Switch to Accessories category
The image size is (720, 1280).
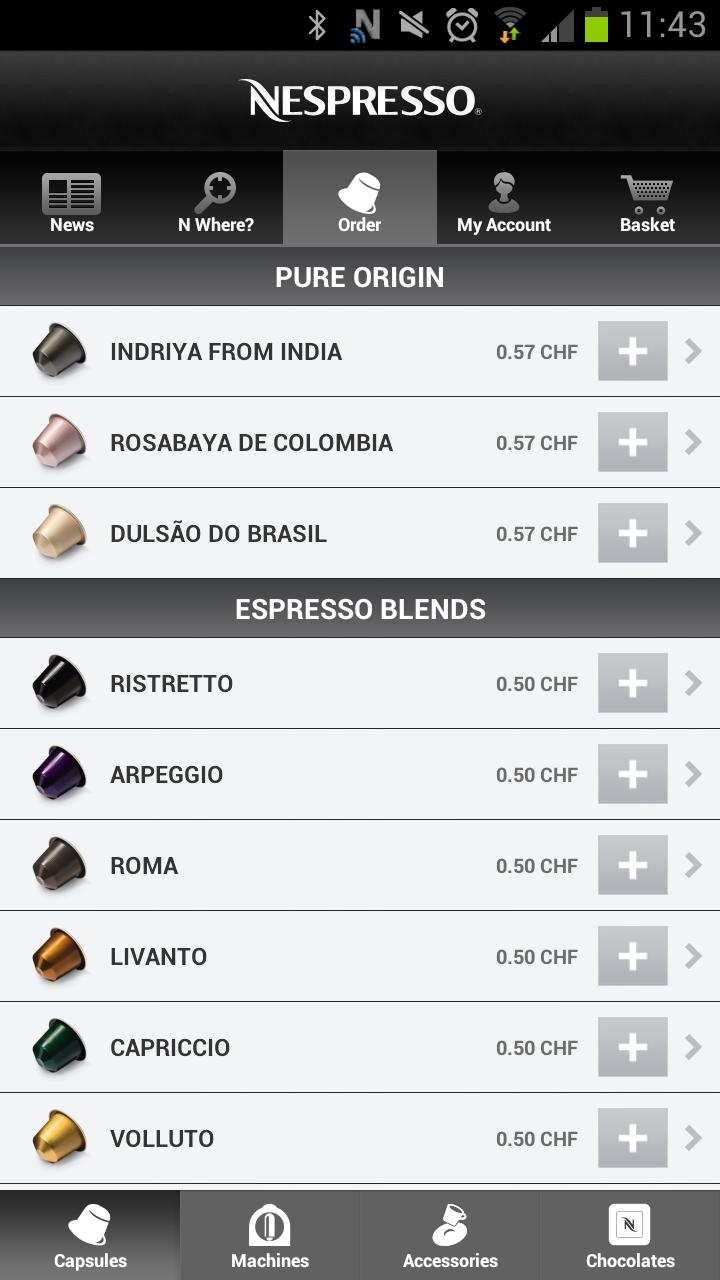pyautogui.click(x=450, y=1236)
